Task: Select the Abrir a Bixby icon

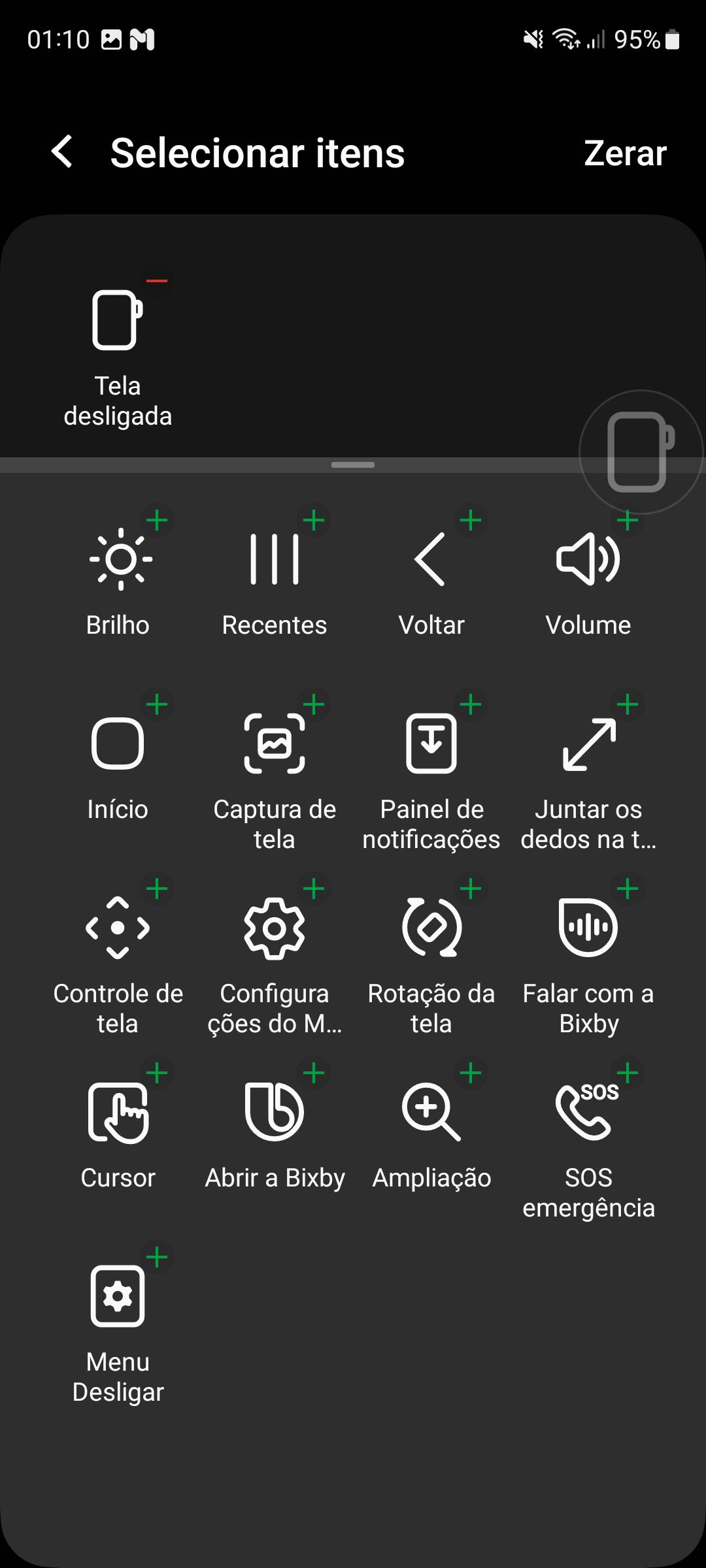Action: pyautogui.click(x=275, y=1113)
